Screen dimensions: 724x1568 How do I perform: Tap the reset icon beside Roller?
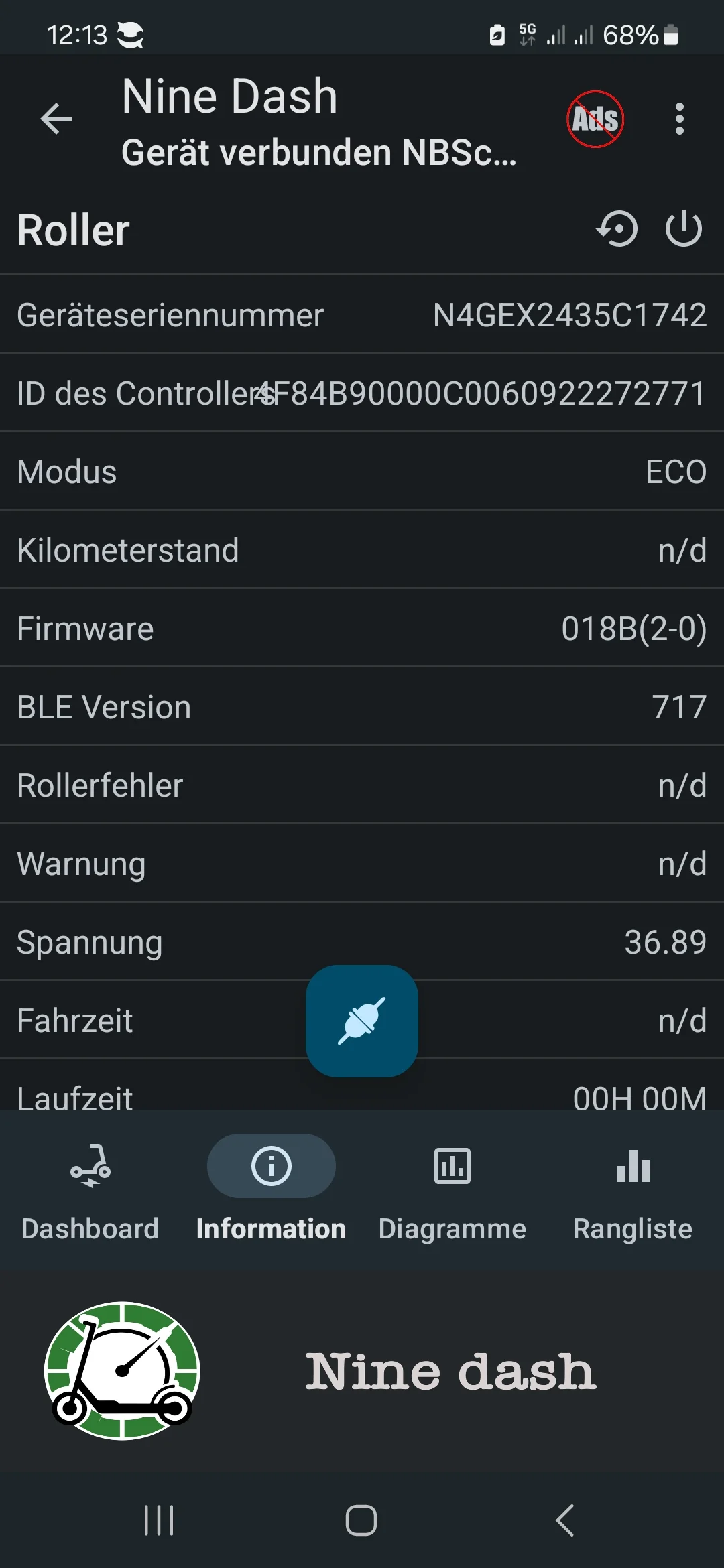coord(617,229)
